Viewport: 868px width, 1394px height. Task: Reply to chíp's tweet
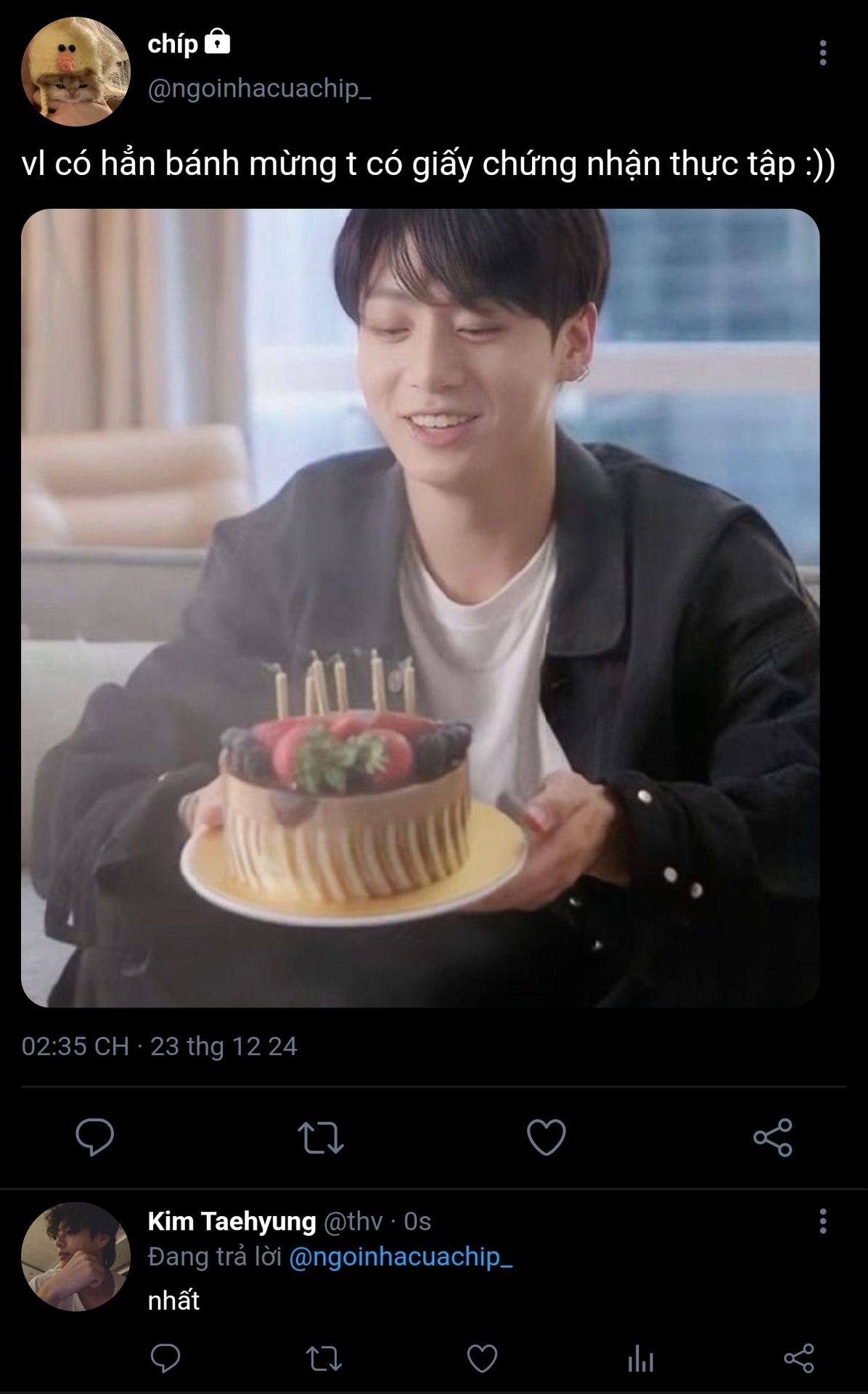click(x=95, y=1137)
